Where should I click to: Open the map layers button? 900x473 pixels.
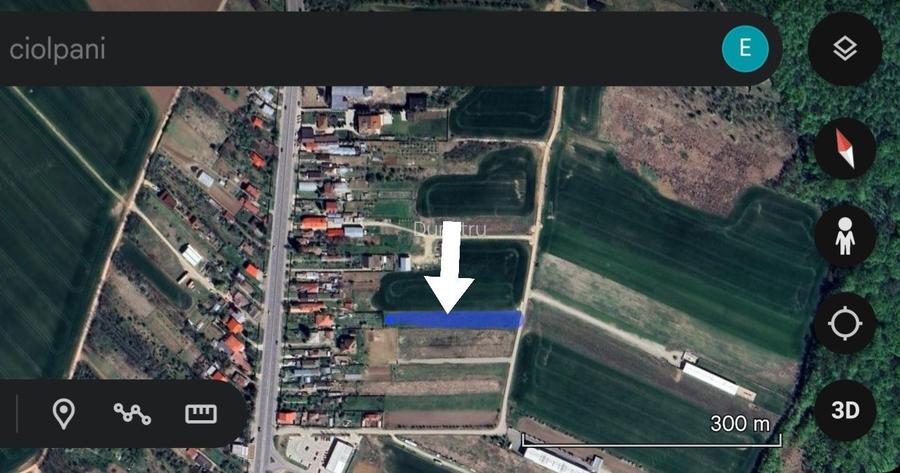[x=845, y=49]
